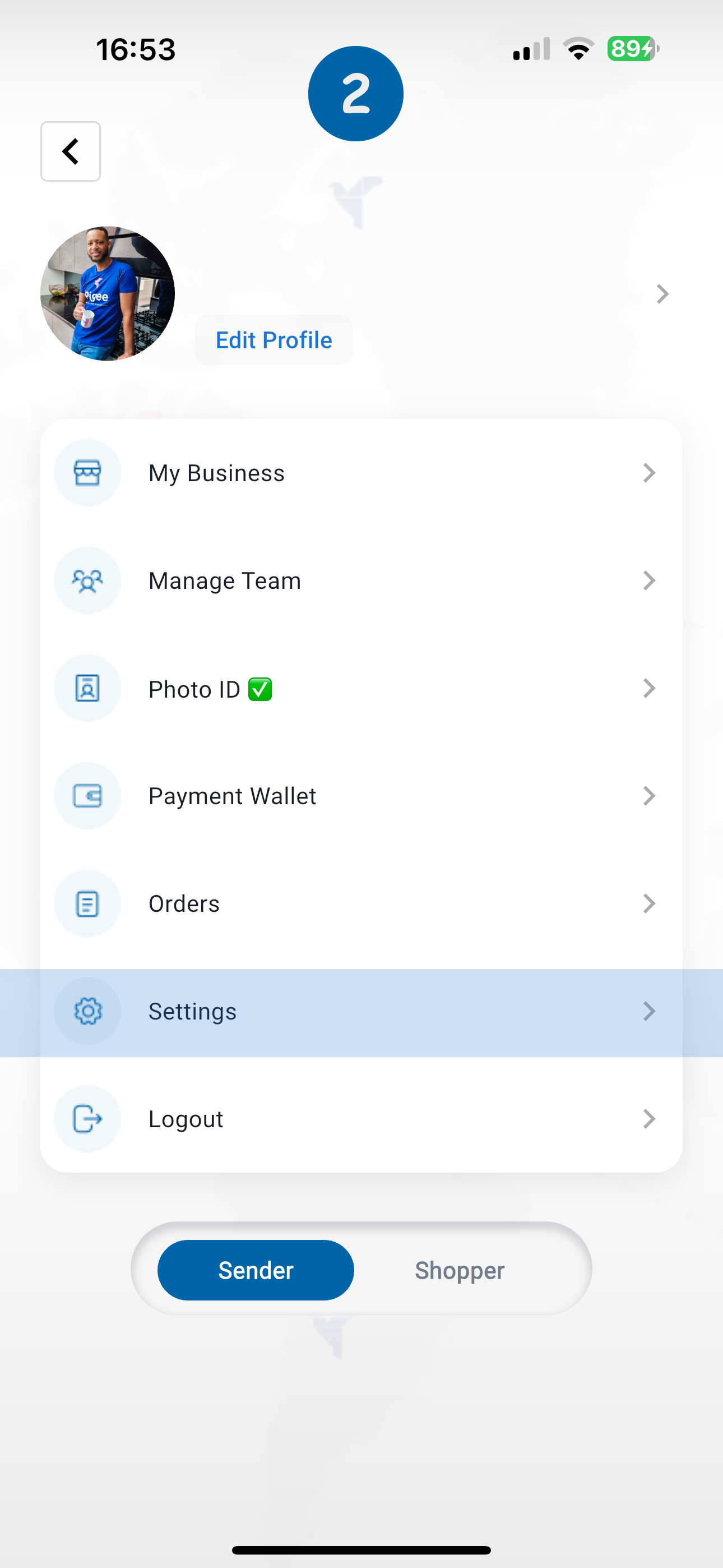Select Logout
This screenshot has height=1568, width=723.
[361, 1119]
